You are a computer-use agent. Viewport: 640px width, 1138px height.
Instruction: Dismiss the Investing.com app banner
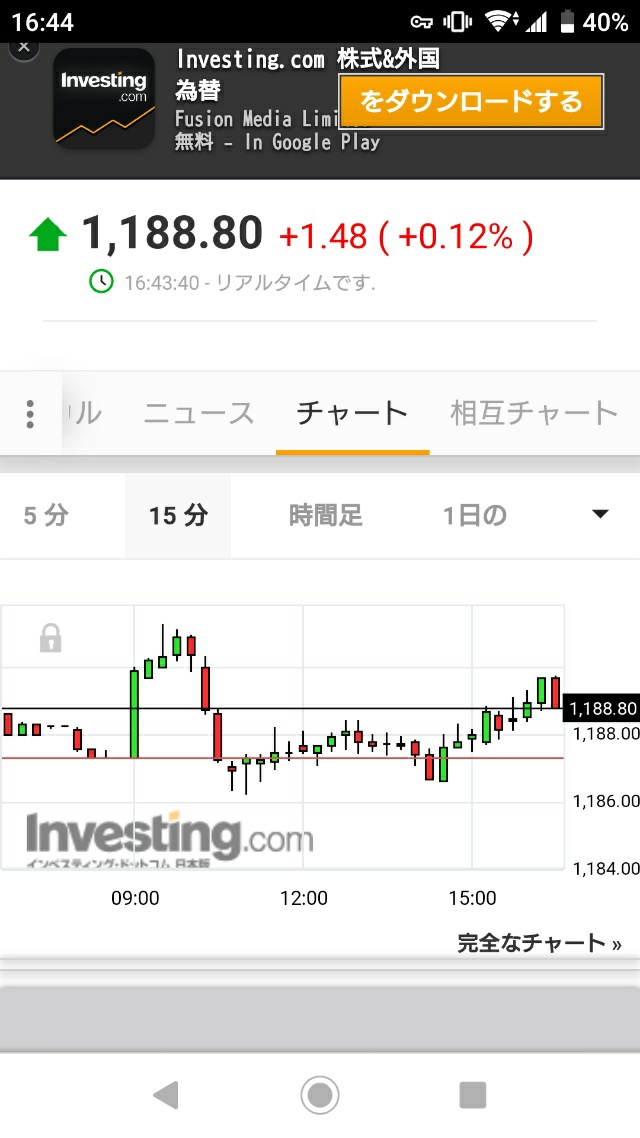24,46
